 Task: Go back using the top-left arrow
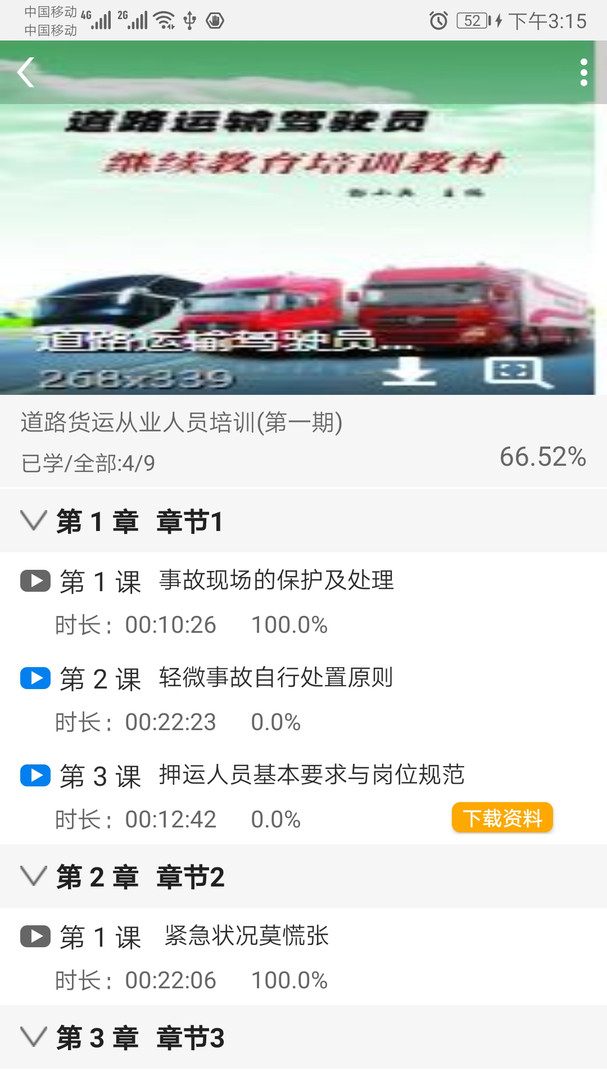pyautogui.click(x=26, y=72)
